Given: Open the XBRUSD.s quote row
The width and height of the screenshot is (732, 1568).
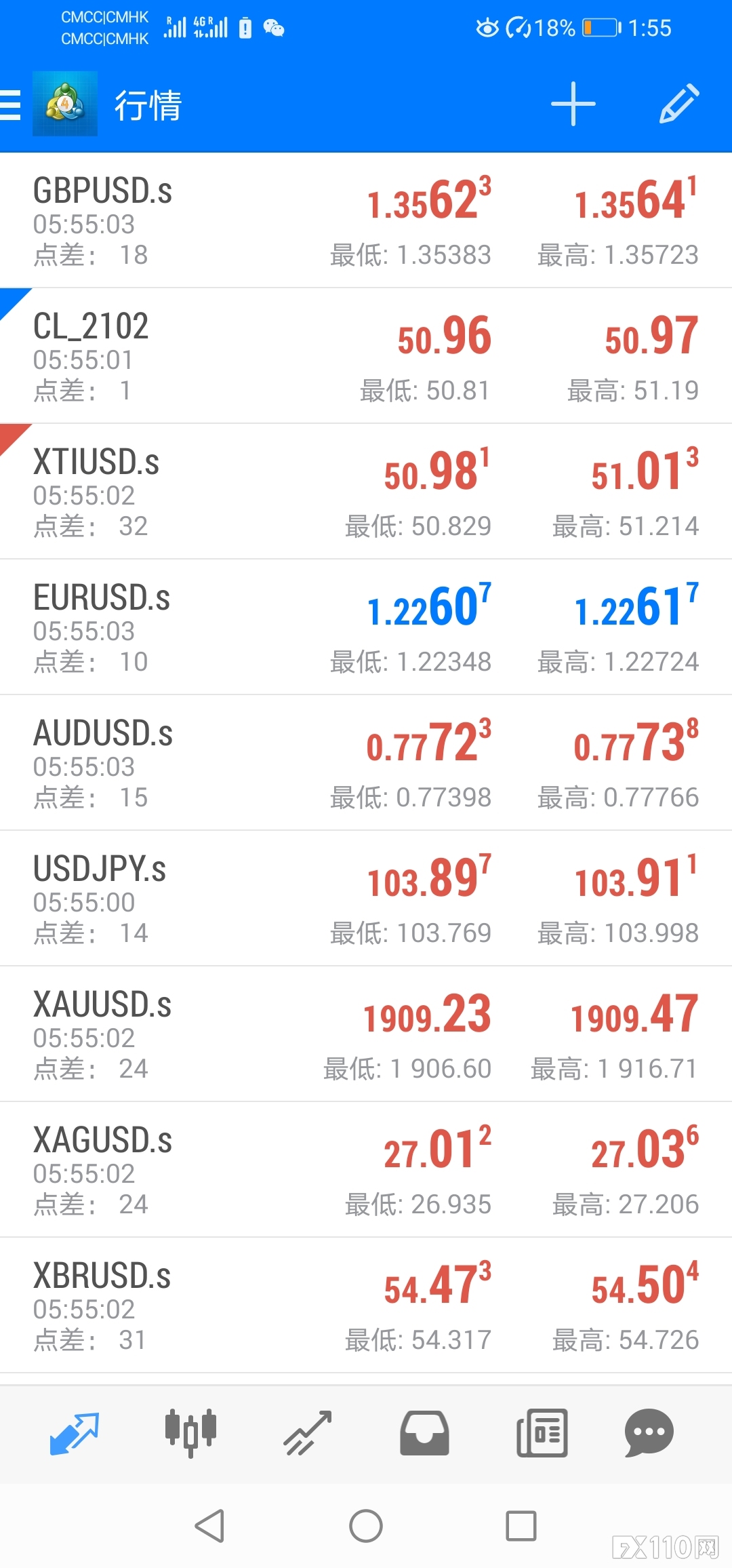Looking at the screenshot, I should (366, 1306).
